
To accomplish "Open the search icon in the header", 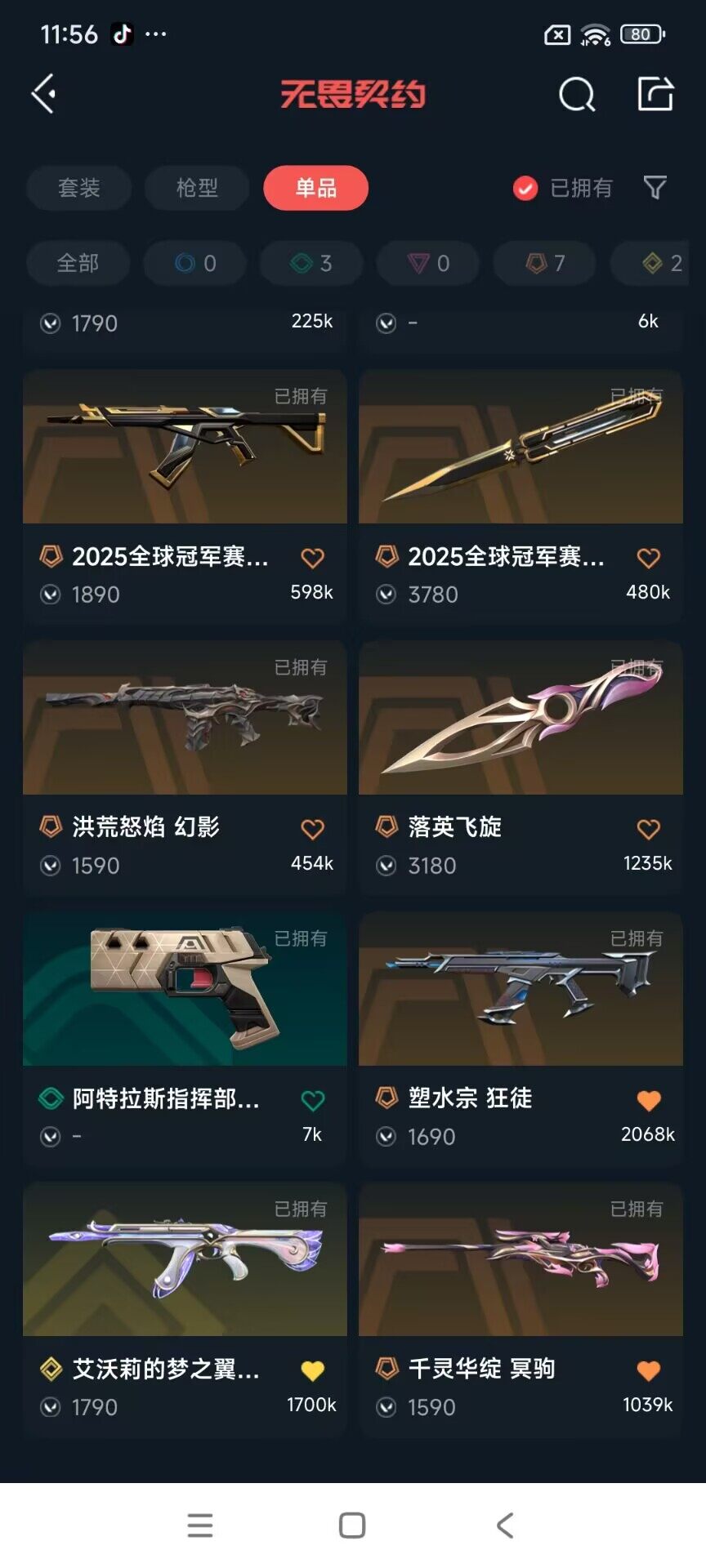I will pos(576,95).
